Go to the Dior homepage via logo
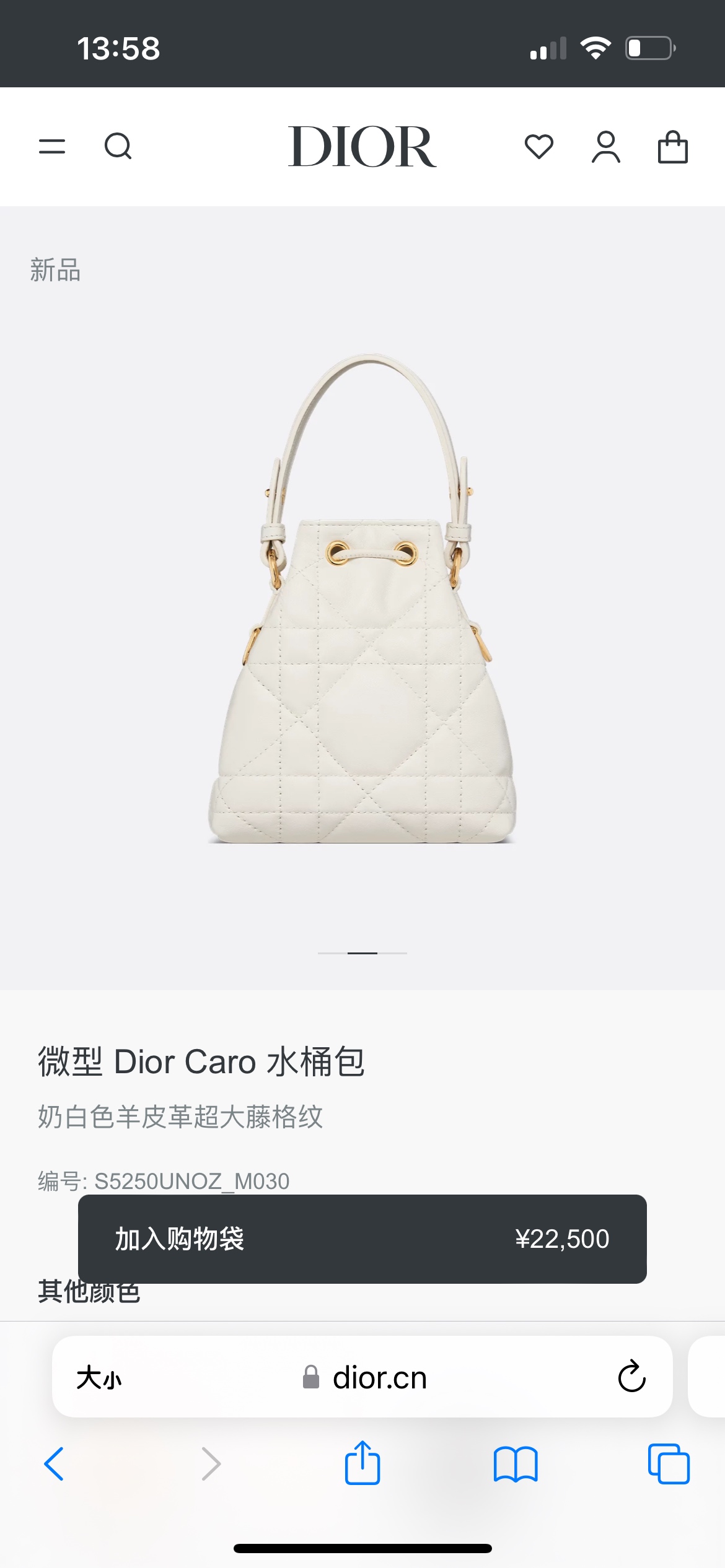The image size is (725, 1568). tap(362, 147)
